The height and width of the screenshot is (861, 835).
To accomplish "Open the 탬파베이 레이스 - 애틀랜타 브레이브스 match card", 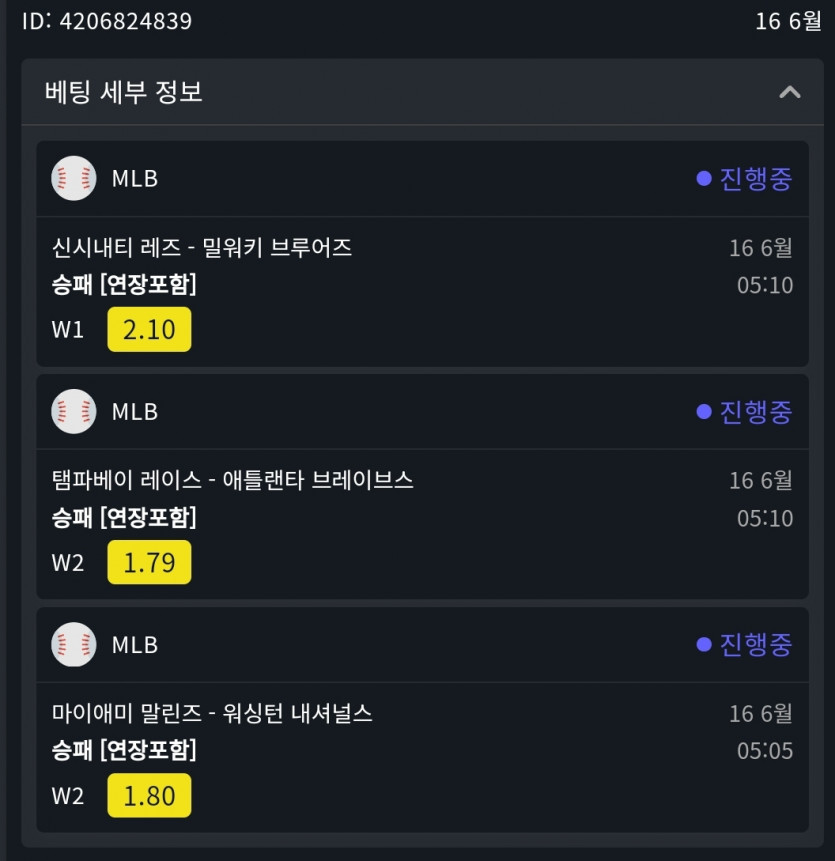I will (x=233, y=481).
